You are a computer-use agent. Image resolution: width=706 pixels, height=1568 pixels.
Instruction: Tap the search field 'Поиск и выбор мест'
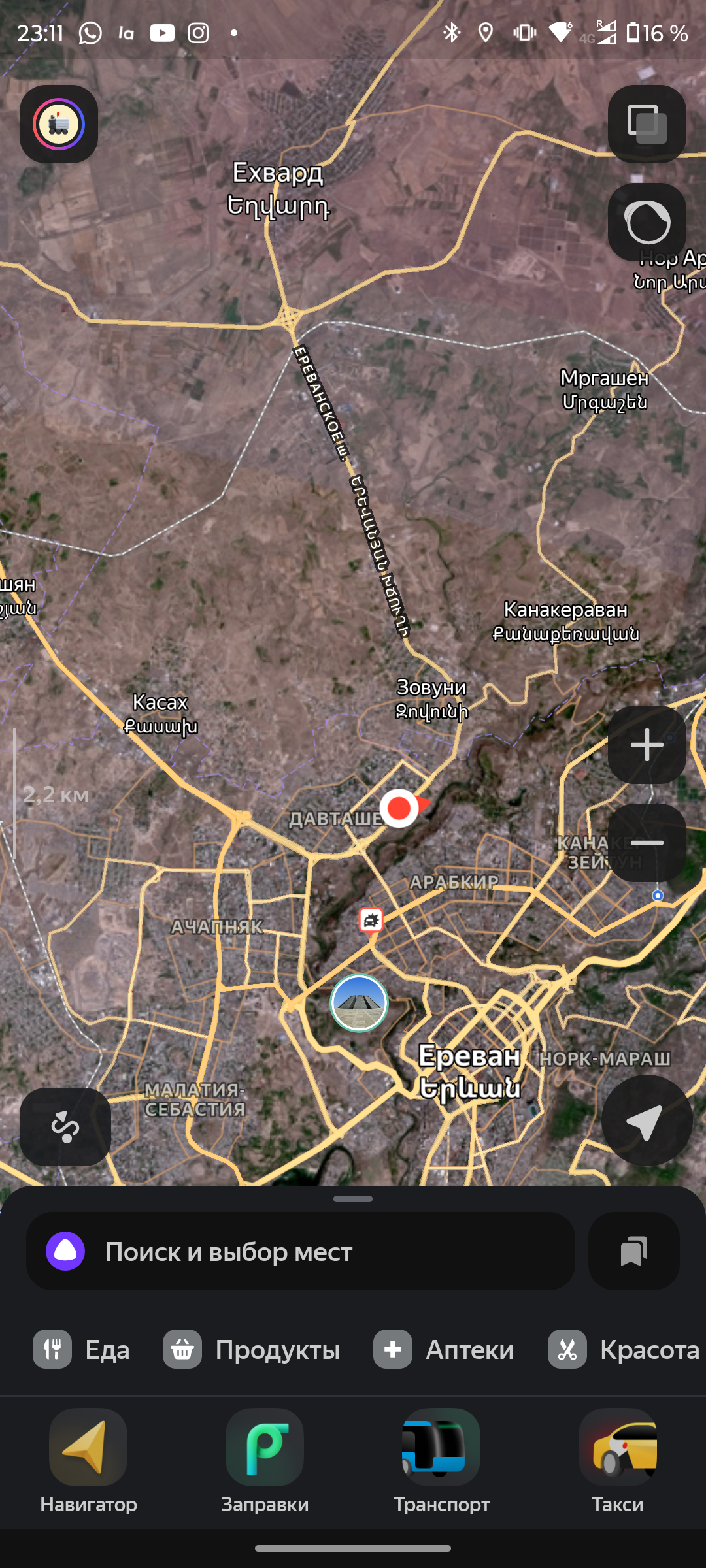pyautogui.click(x=301, y=1251)
